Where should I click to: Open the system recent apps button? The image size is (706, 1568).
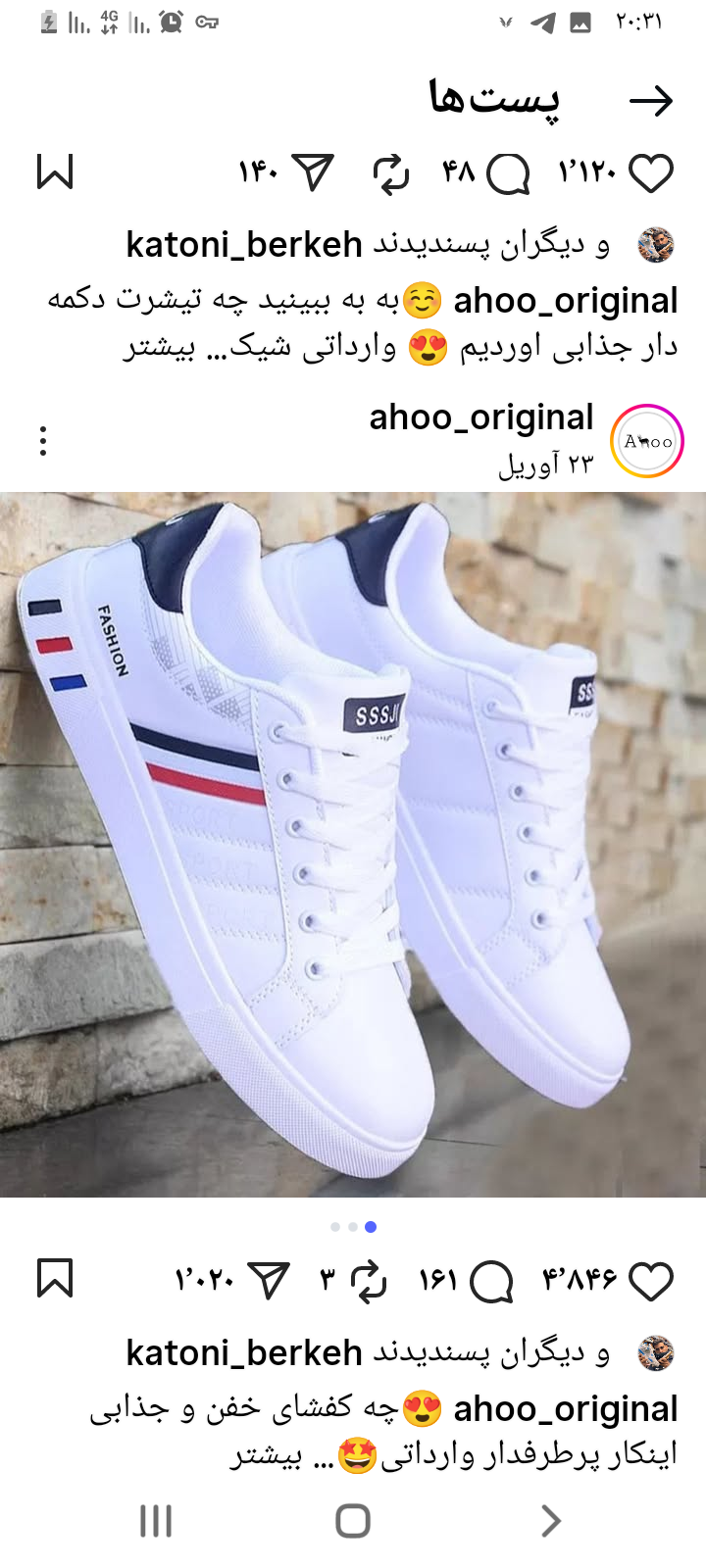pyautogui.click(x=156, y=1520)
